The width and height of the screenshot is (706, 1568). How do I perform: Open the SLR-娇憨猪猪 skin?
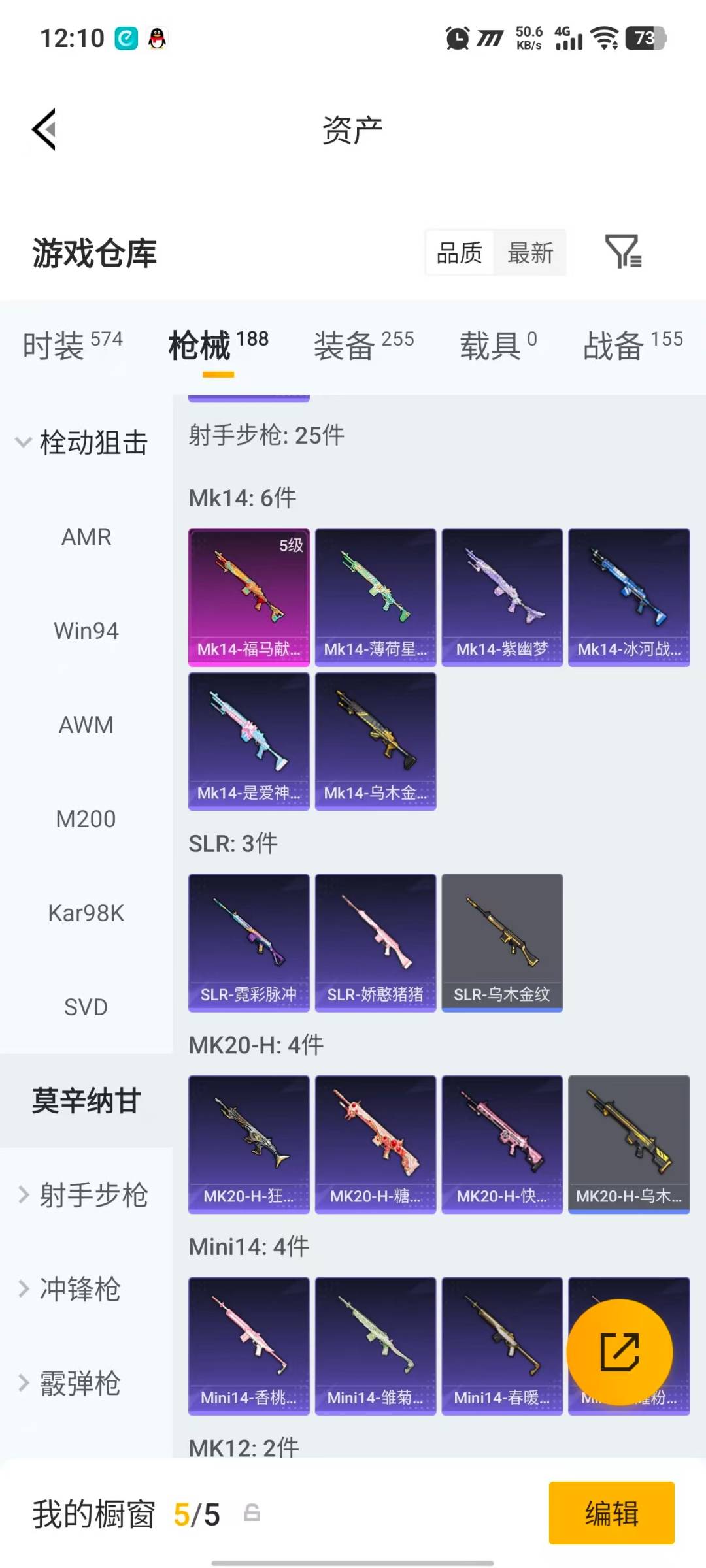point(375,943)
